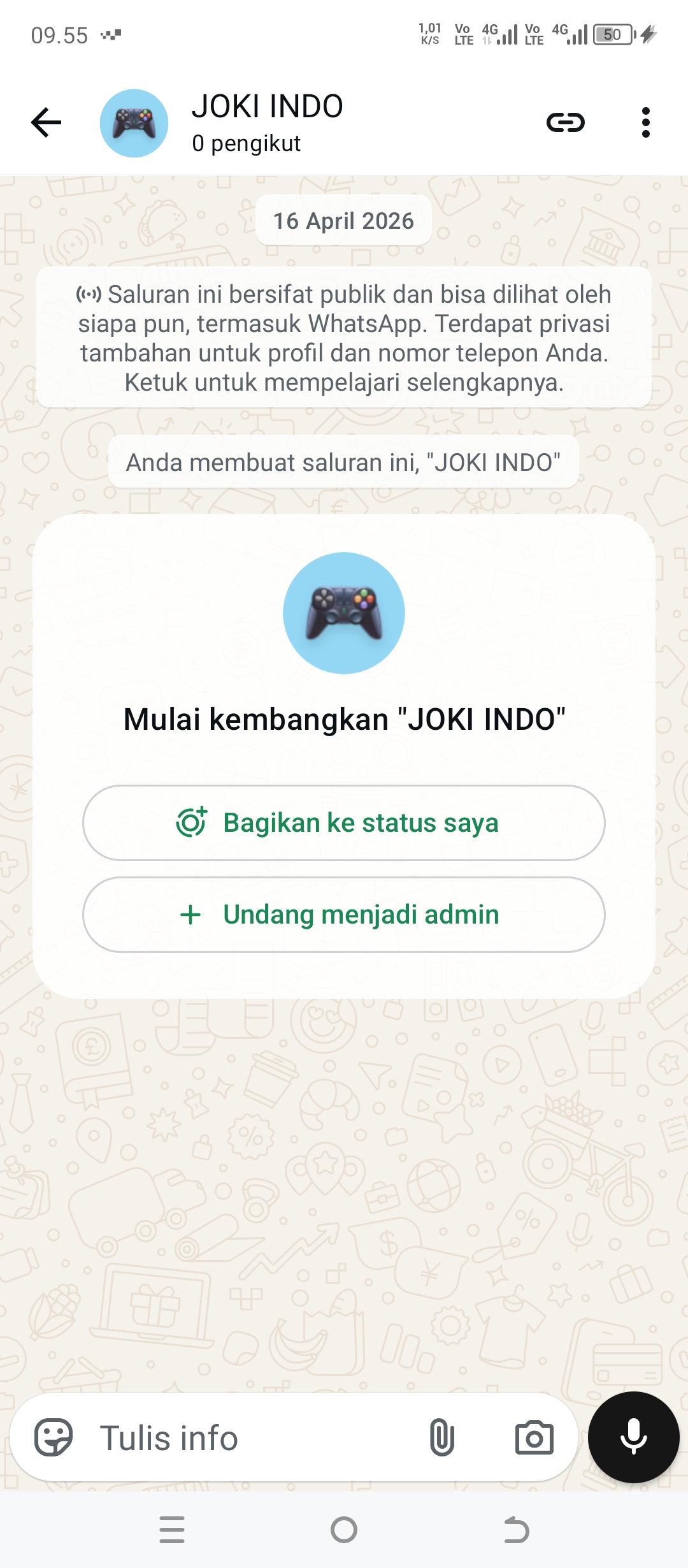The width and height of the screenshot is (688, 1568).
Task: Open the recent apps overview
Action: (x=172, y=1530)
